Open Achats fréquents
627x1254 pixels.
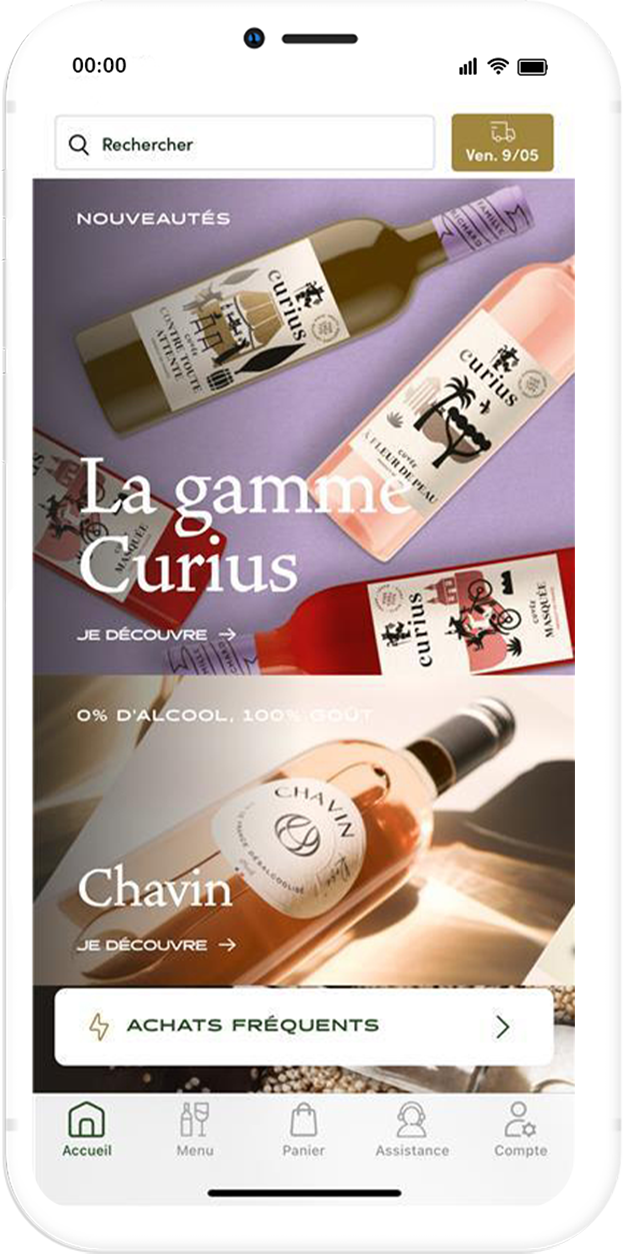click(303, 1026)
